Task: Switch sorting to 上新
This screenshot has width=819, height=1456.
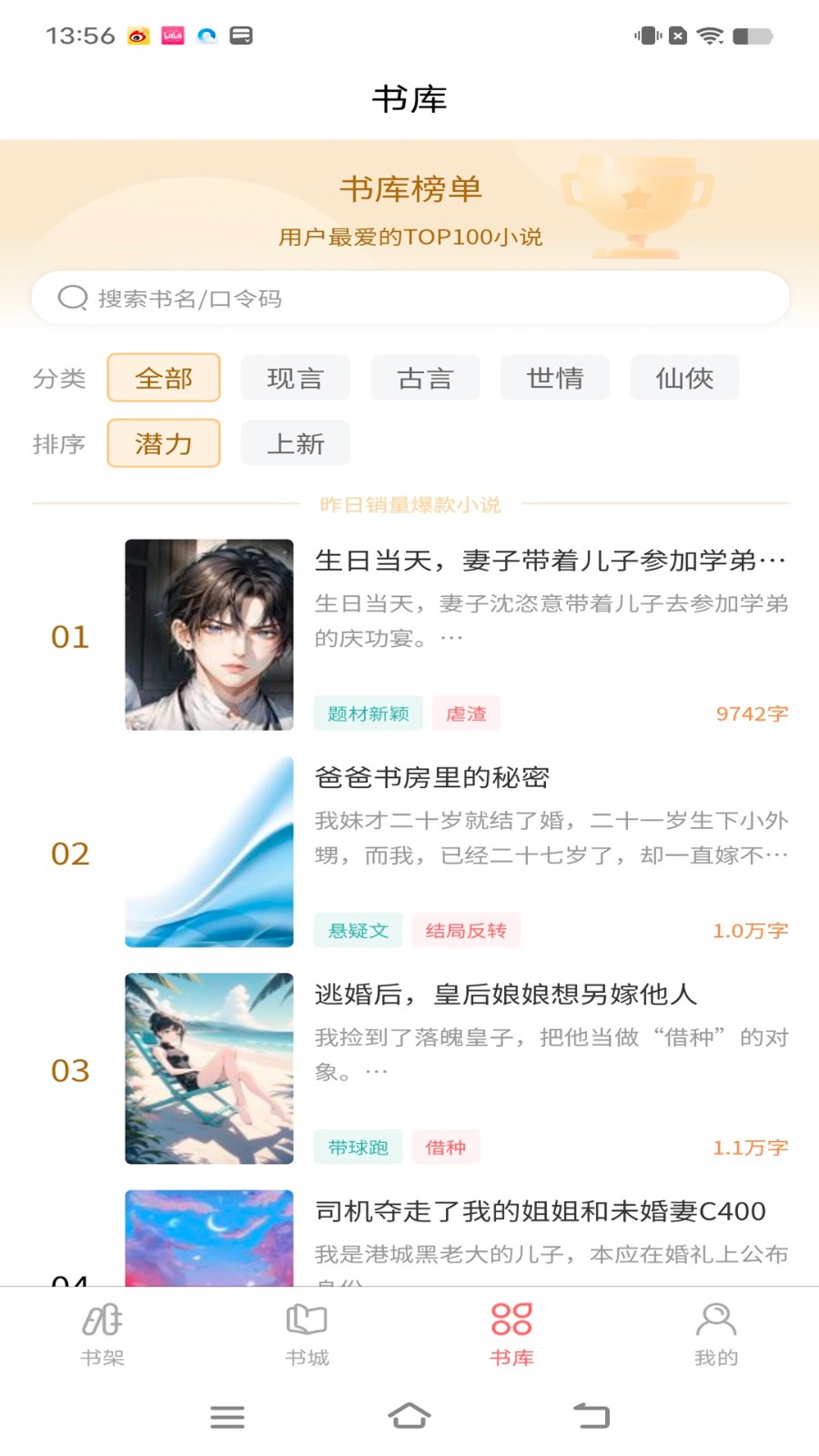Action: pos(295,443)
